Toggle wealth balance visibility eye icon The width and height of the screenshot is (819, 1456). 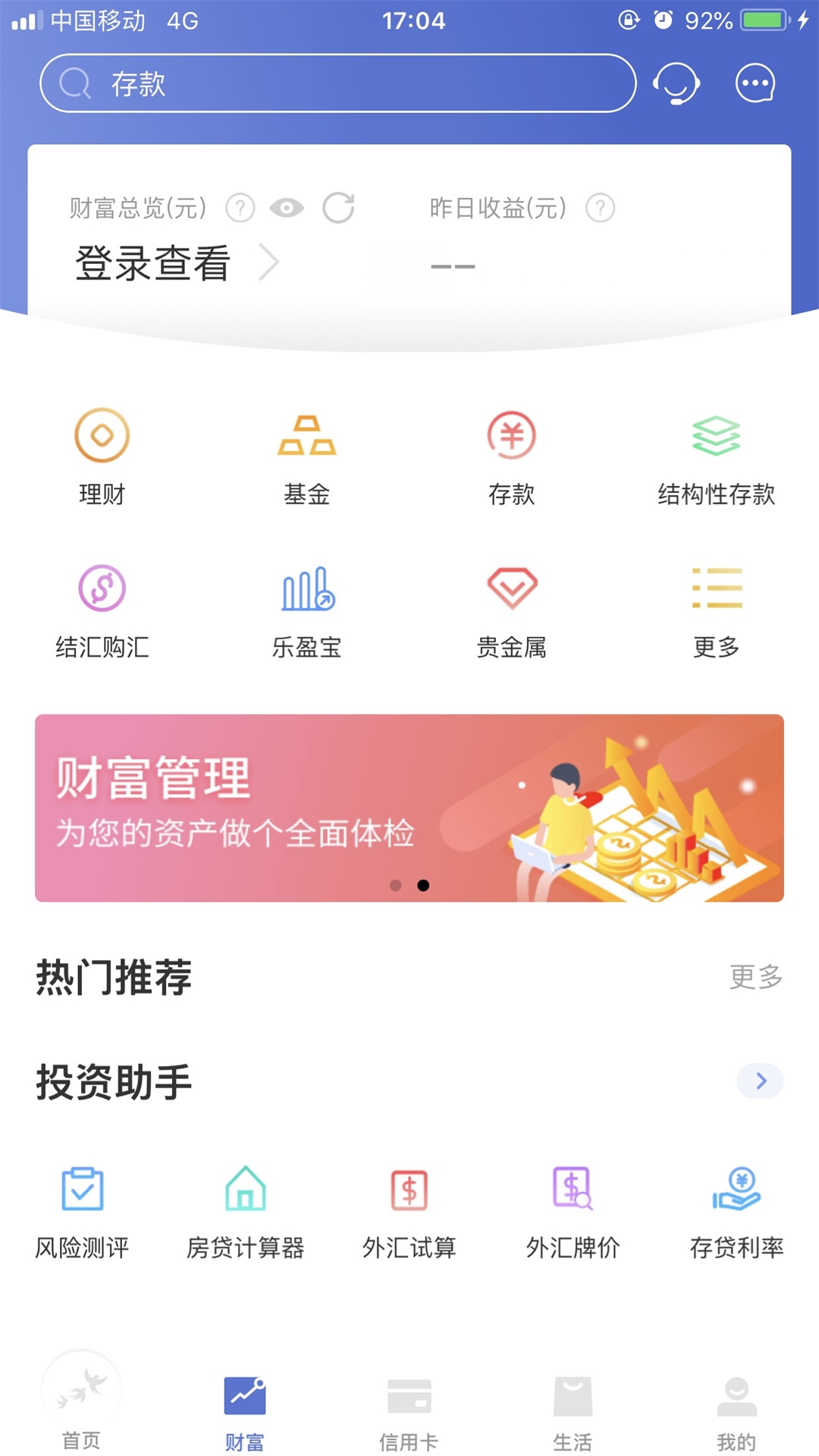[287, 208]
